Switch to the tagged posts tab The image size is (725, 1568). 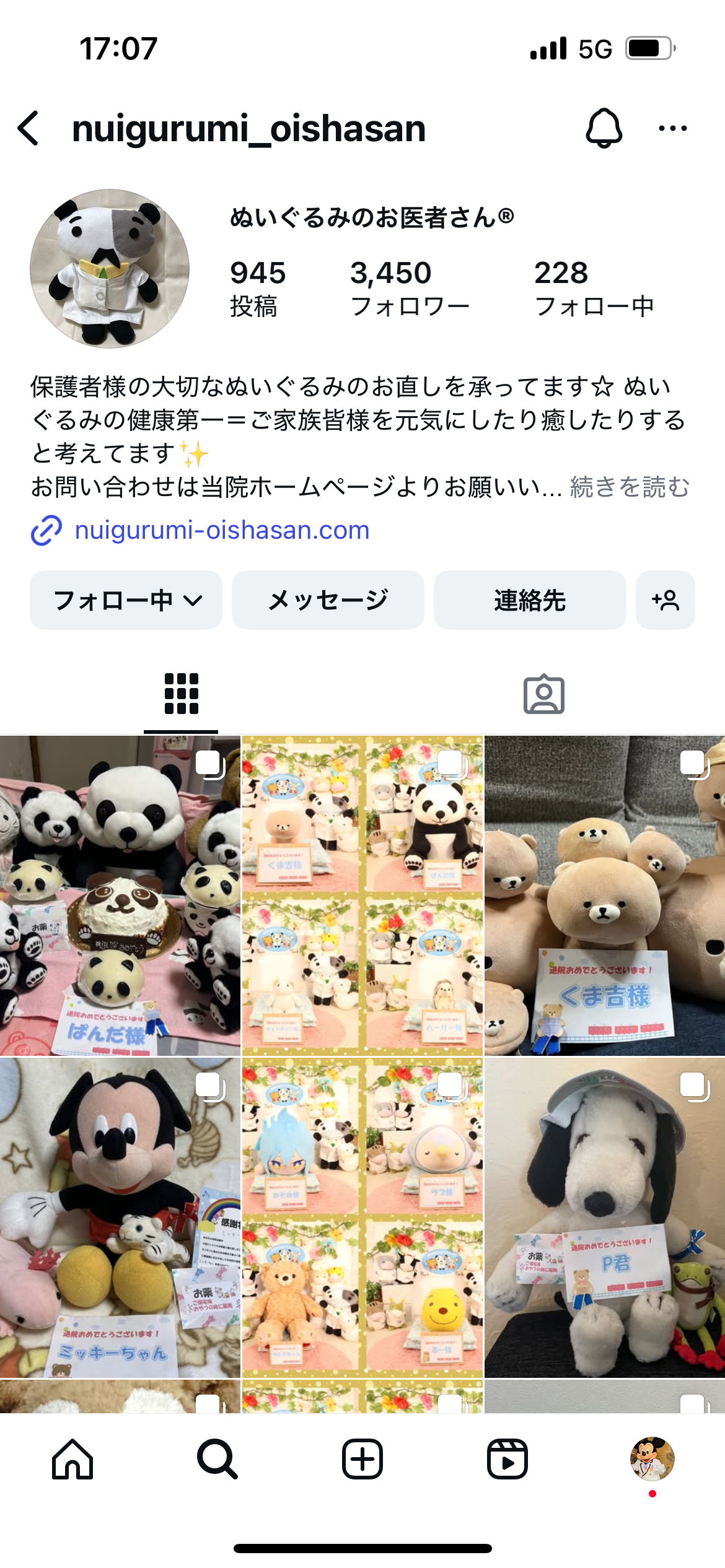click(543, 694)
